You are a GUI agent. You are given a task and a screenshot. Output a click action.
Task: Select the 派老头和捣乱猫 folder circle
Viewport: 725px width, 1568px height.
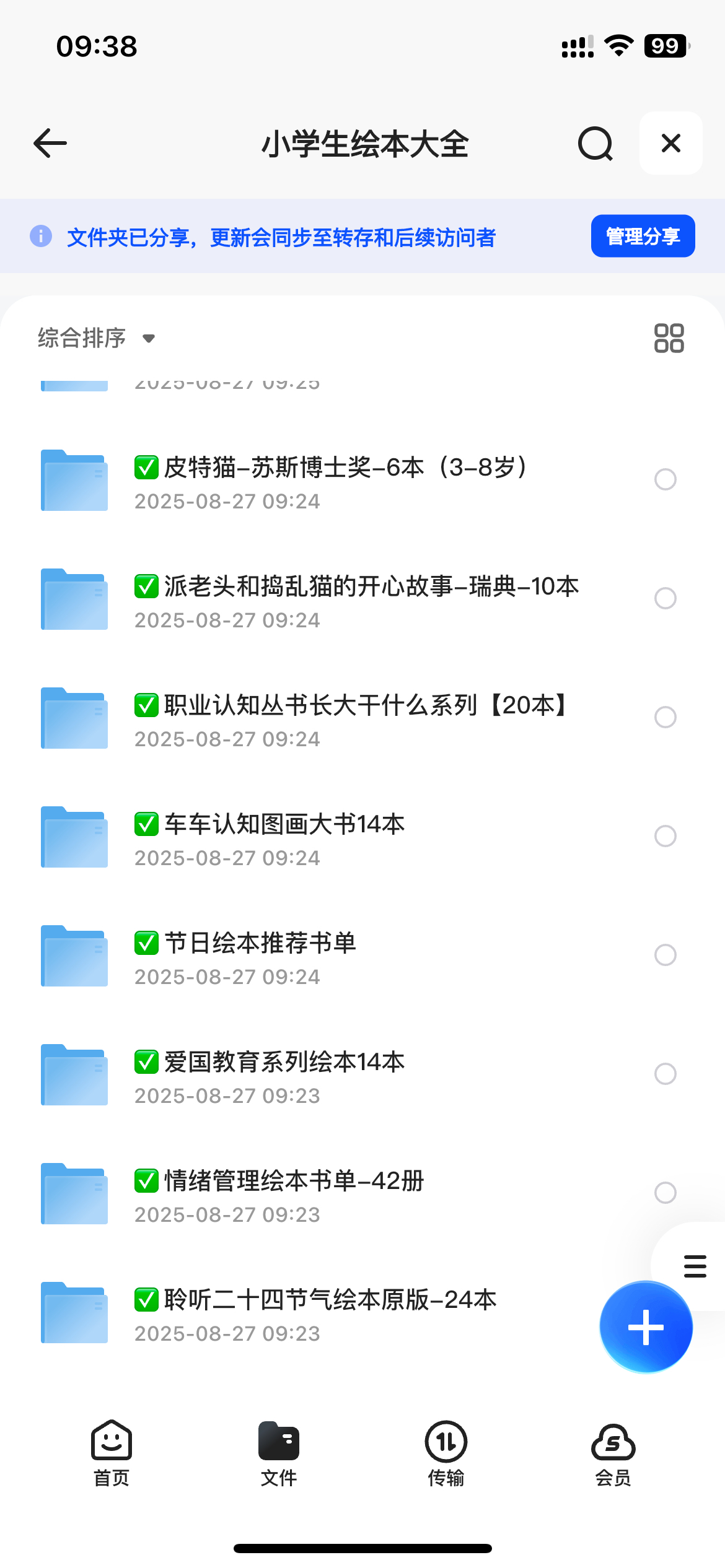[666, 598]
